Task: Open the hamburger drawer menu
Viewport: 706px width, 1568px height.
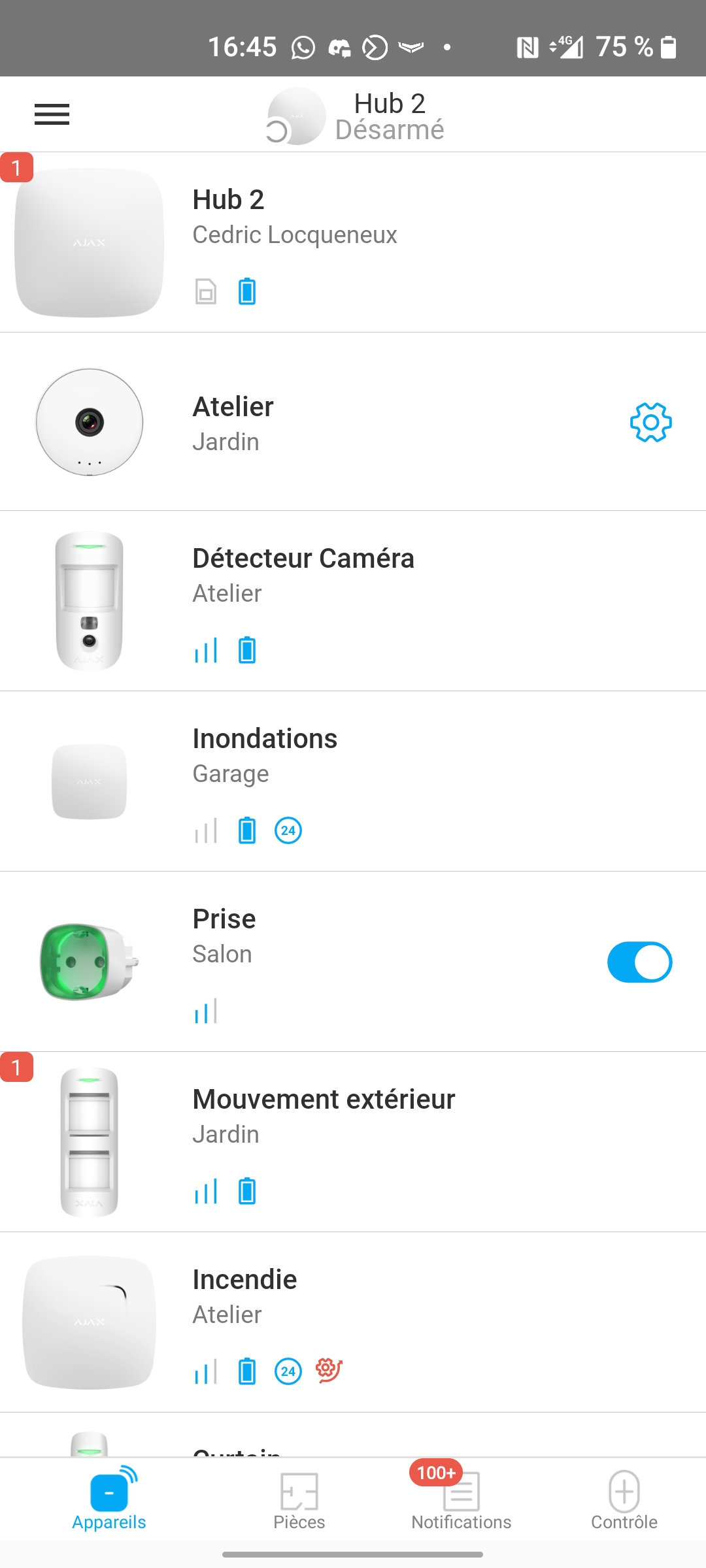Action: 52,114
